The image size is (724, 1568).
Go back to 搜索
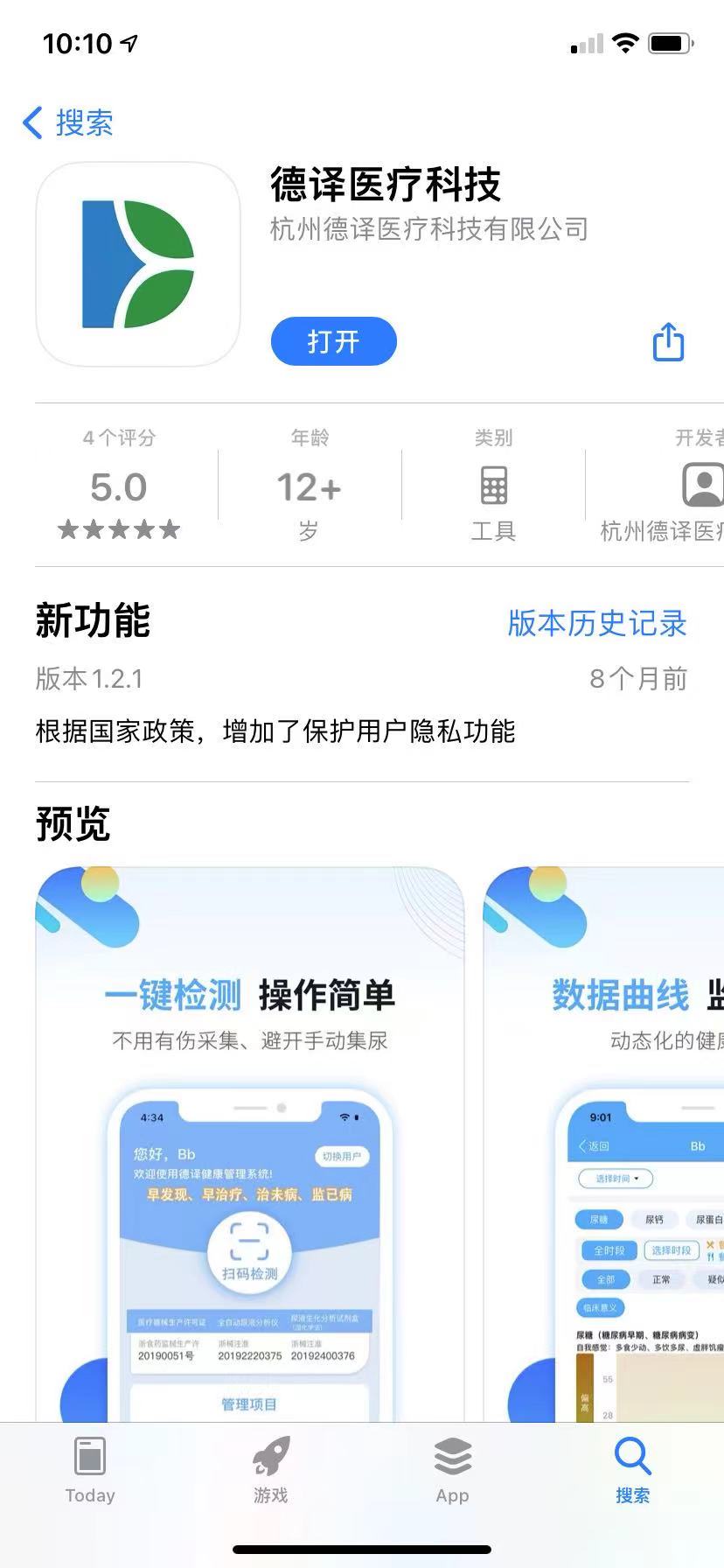click(68, 122)
